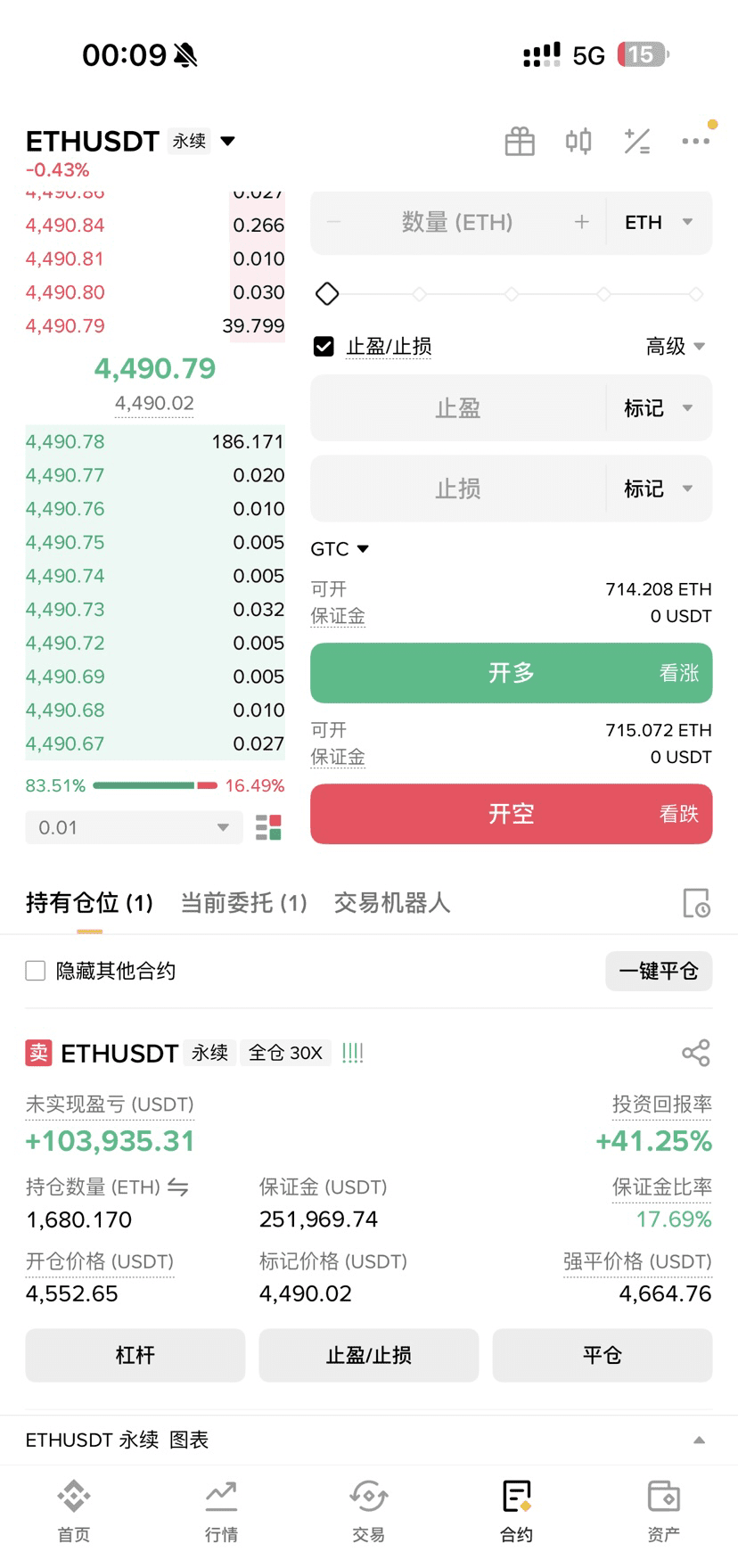Viewport: 738px width, 1568px height.
Task: Open the gift box rewards icon
Action: pos(520,142)
